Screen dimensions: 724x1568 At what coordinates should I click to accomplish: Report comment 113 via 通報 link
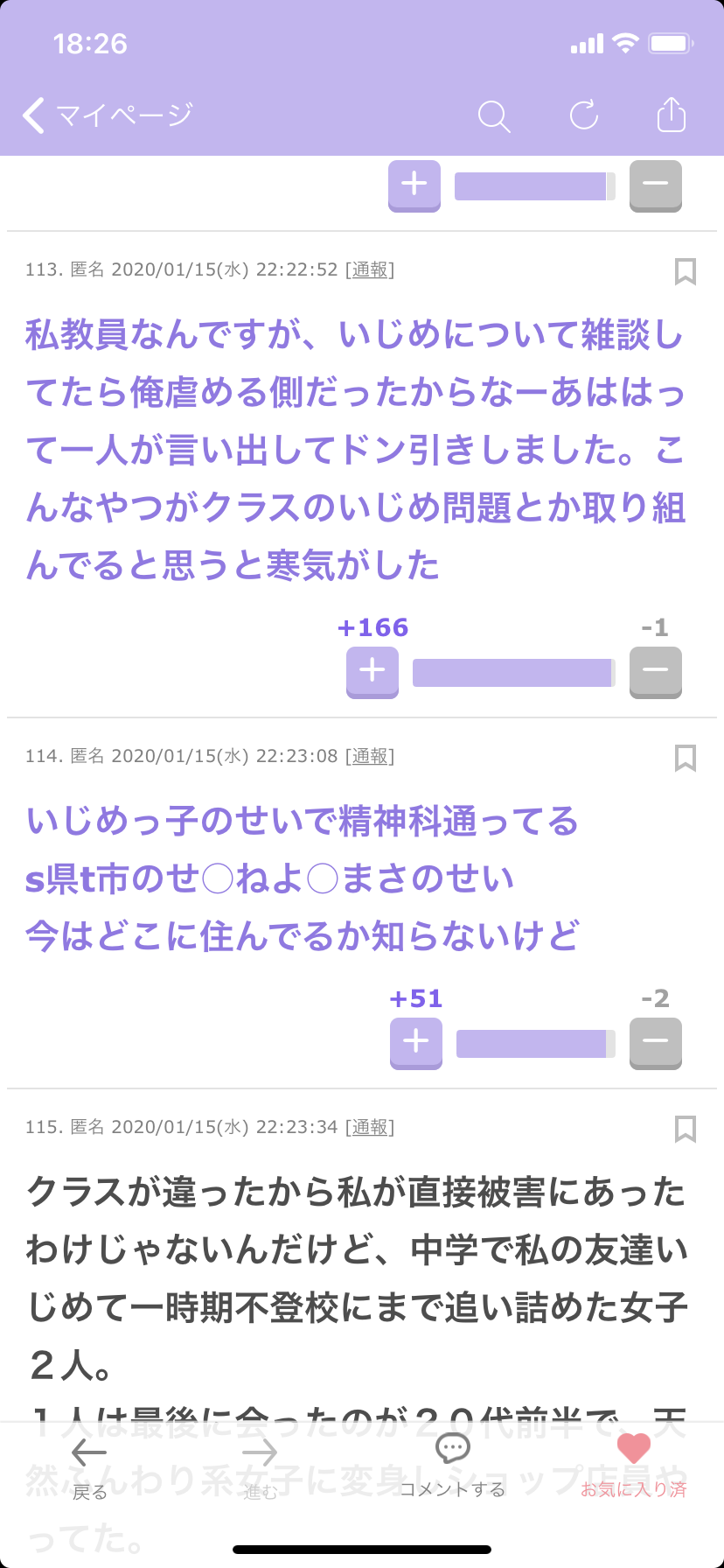370,269
